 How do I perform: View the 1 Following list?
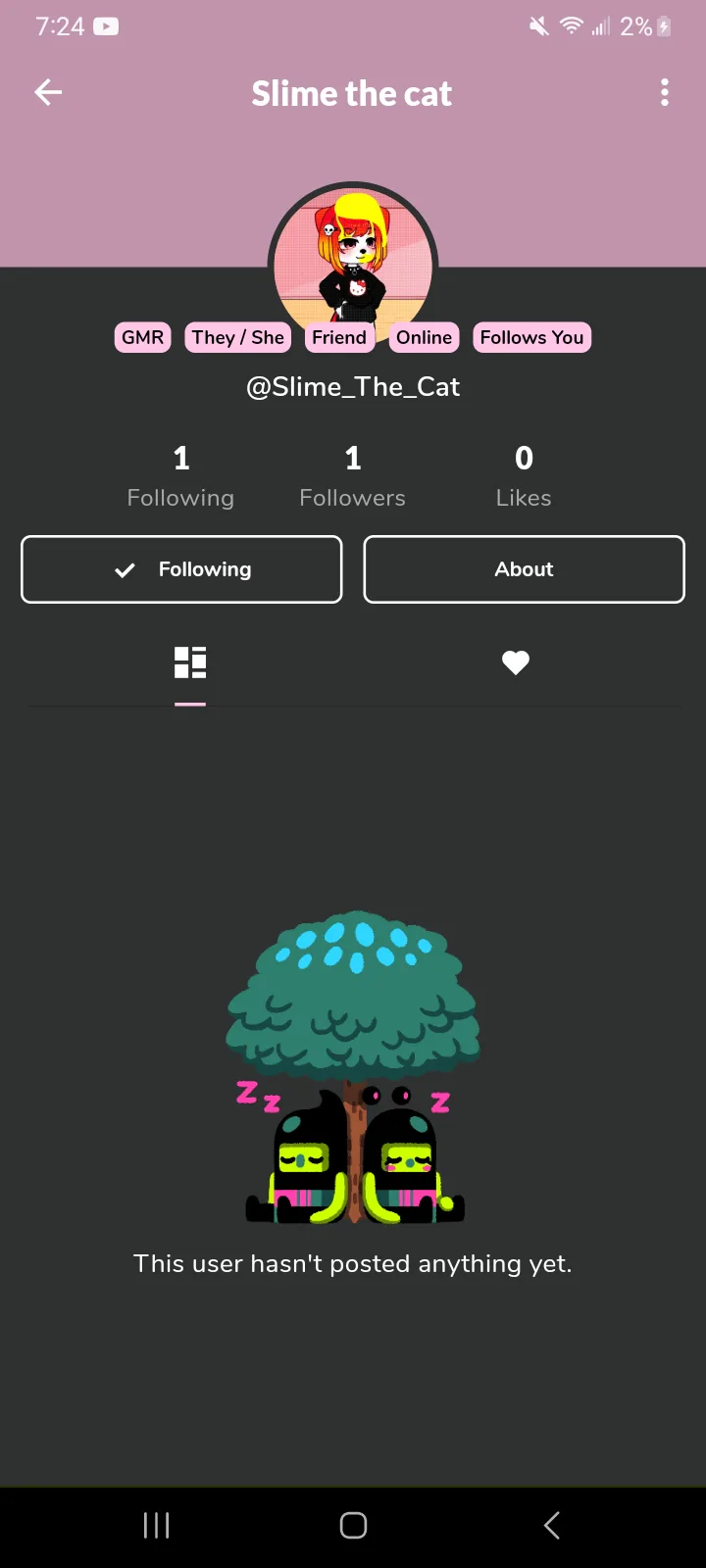point(181,476)
